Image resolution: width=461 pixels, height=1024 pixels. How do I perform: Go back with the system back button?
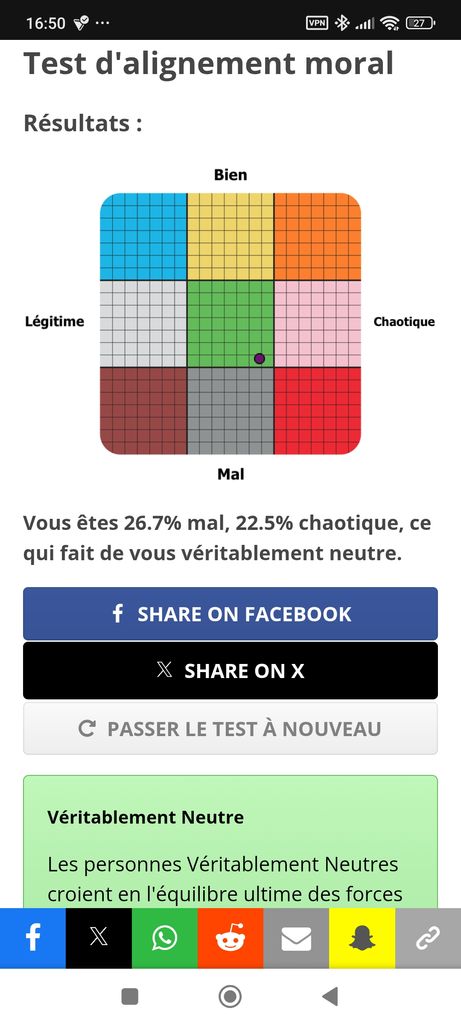coord(330,996)
